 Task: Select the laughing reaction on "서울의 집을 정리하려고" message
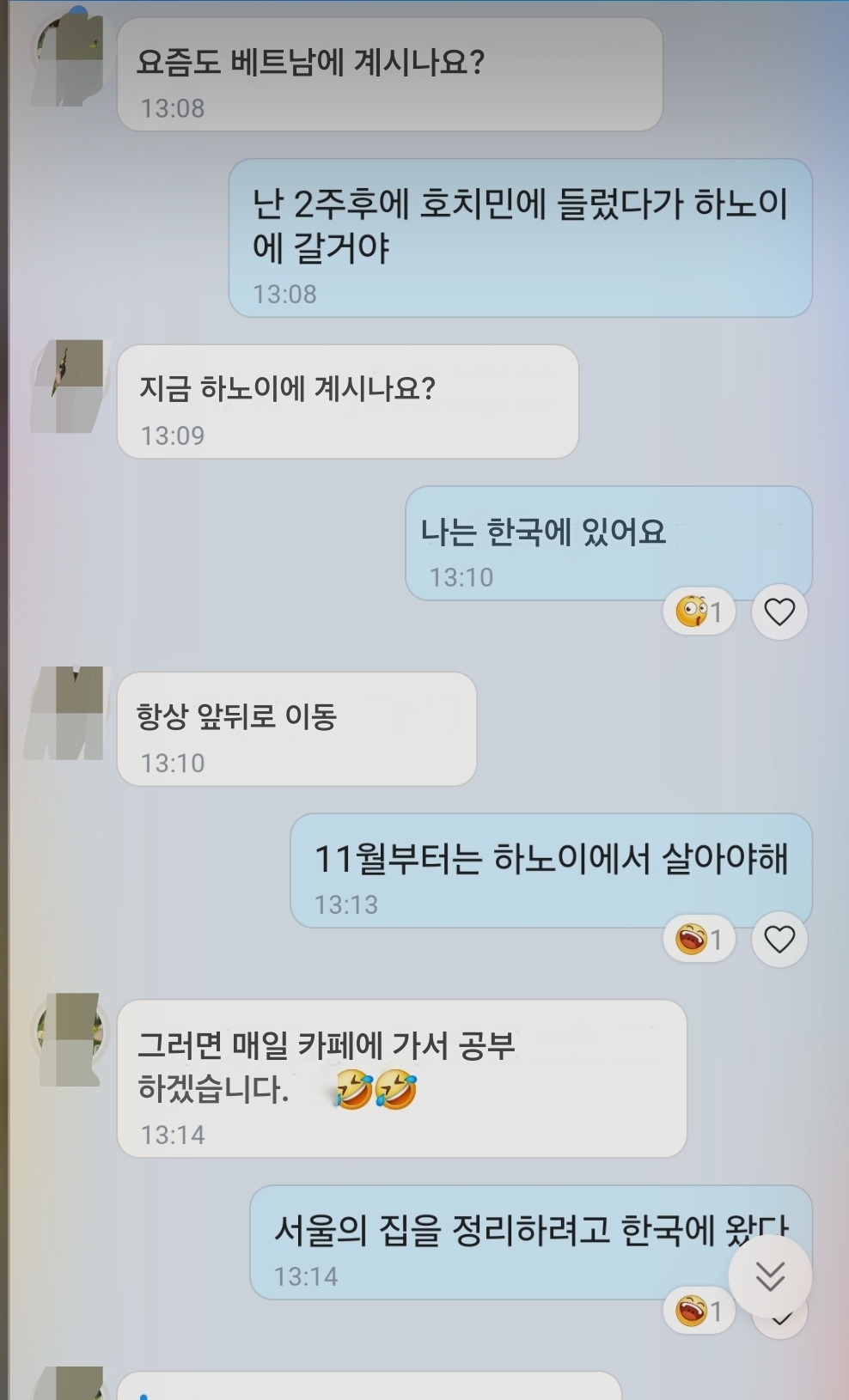699,1312
